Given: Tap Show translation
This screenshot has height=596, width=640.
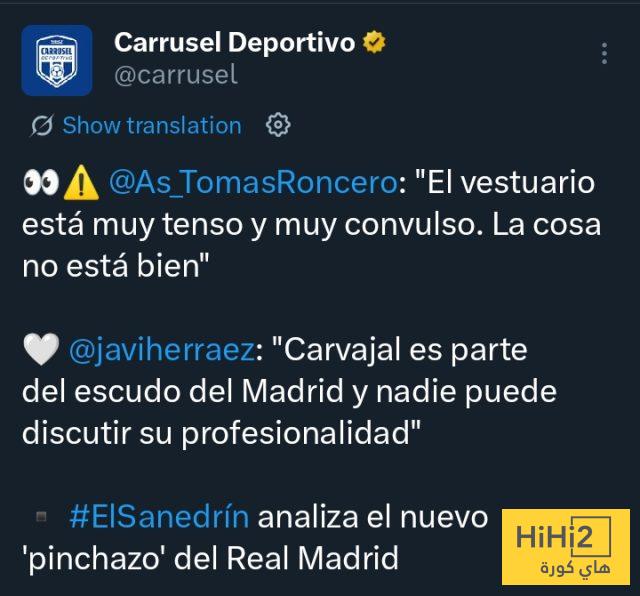Looking at the screenshot, I should click(x=151, y=125).
